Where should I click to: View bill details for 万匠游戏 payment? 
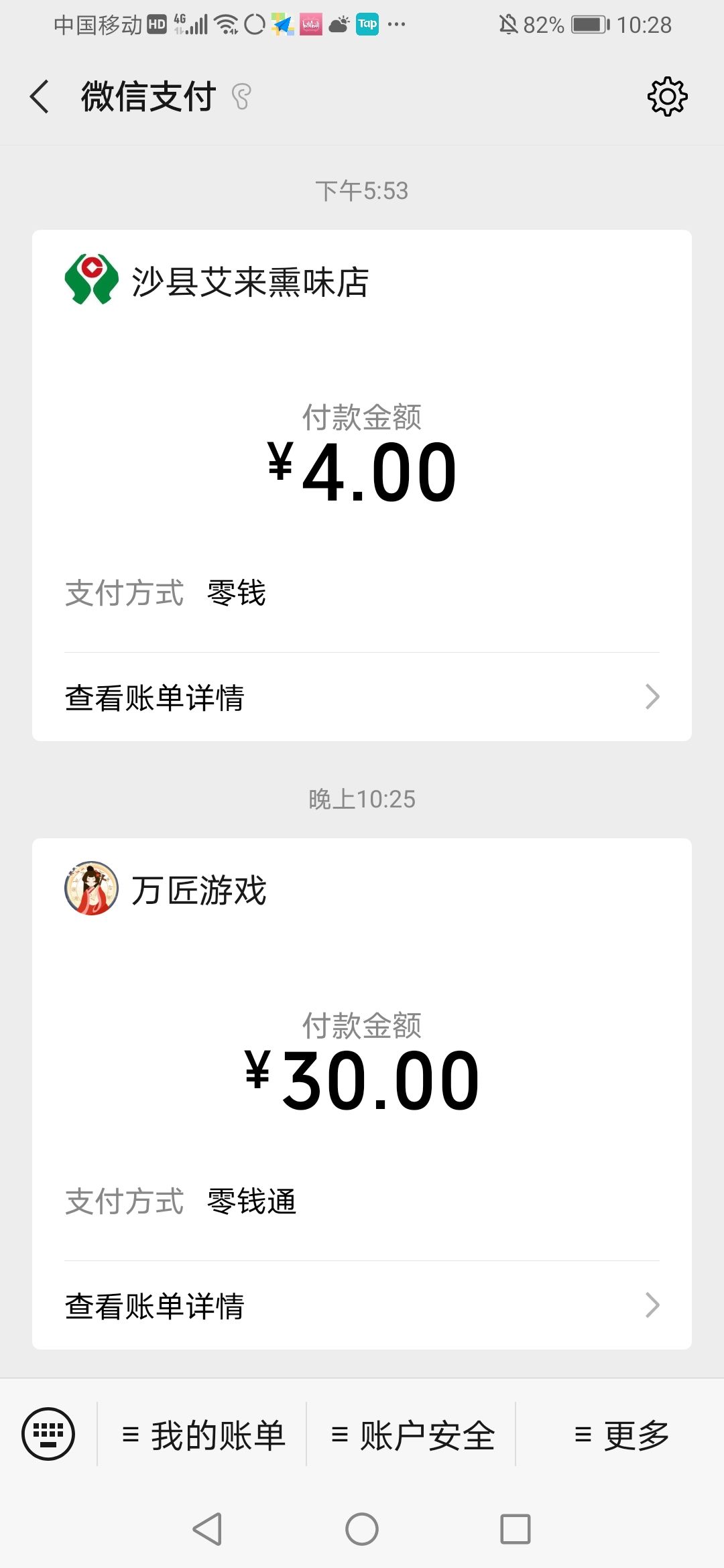point(362,1305)
